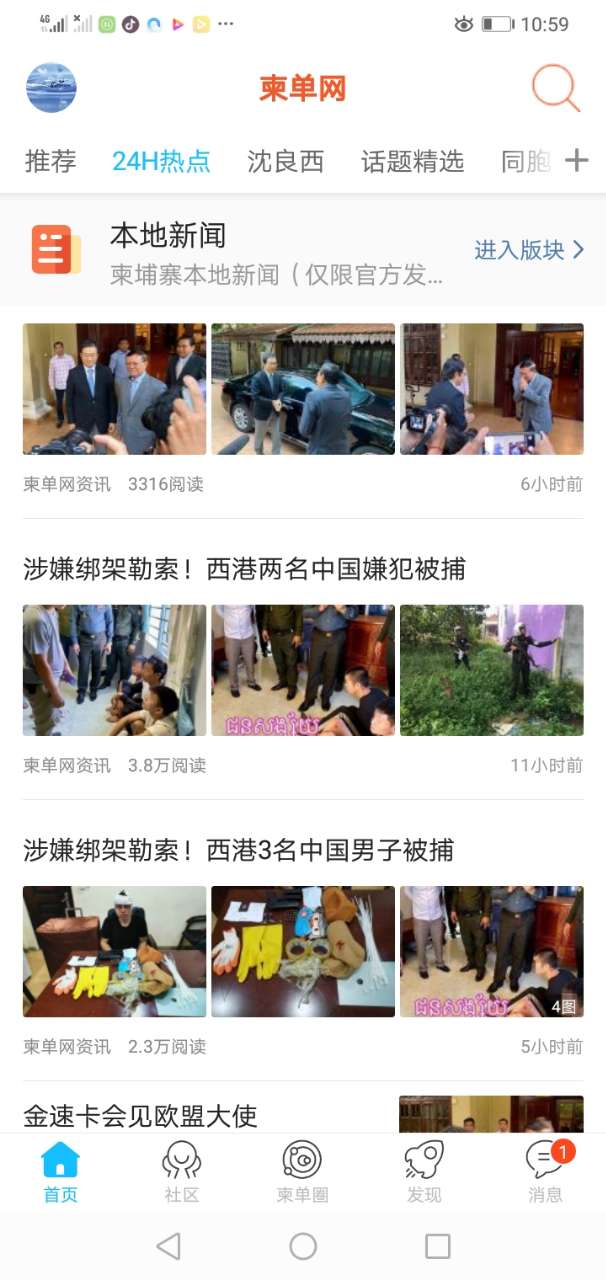Add more channels with the plus icon
This screenshot has width=606, height=1280.
click(x=577, y=160)
